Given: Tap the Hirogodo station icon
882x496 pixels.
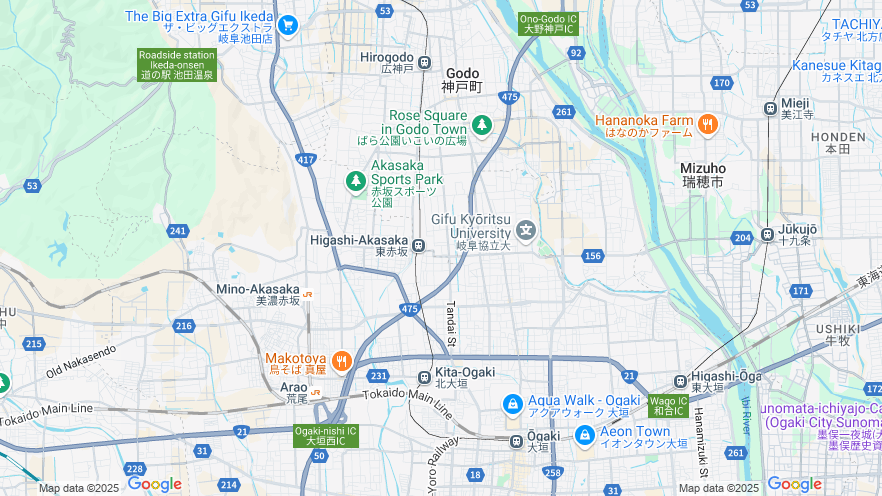Looking at the screenshot, I should pos(424,62).
